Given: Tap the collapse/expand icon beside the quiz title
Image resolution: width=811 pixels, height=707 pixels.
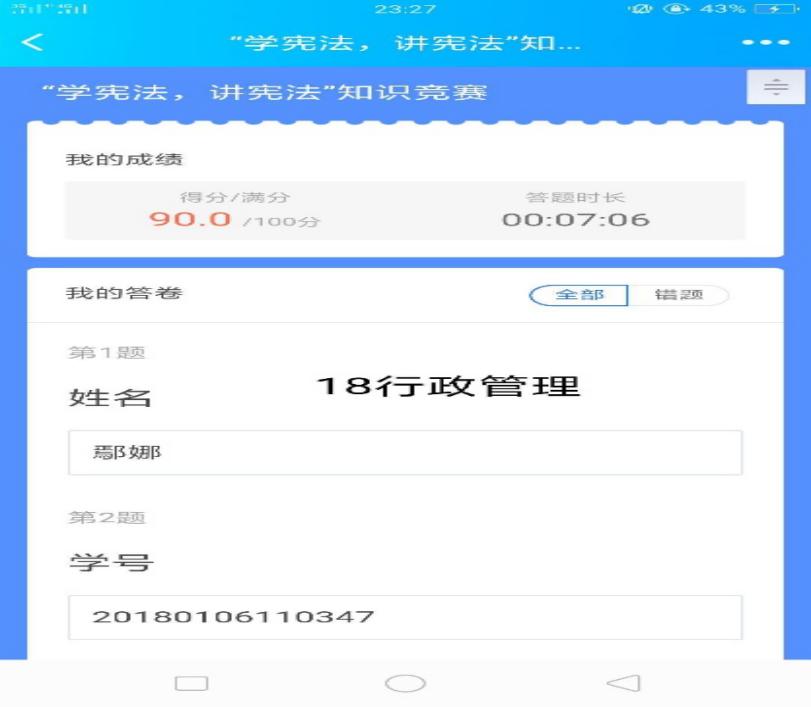Looking at the screenshot, I should (x=775, y=88).
